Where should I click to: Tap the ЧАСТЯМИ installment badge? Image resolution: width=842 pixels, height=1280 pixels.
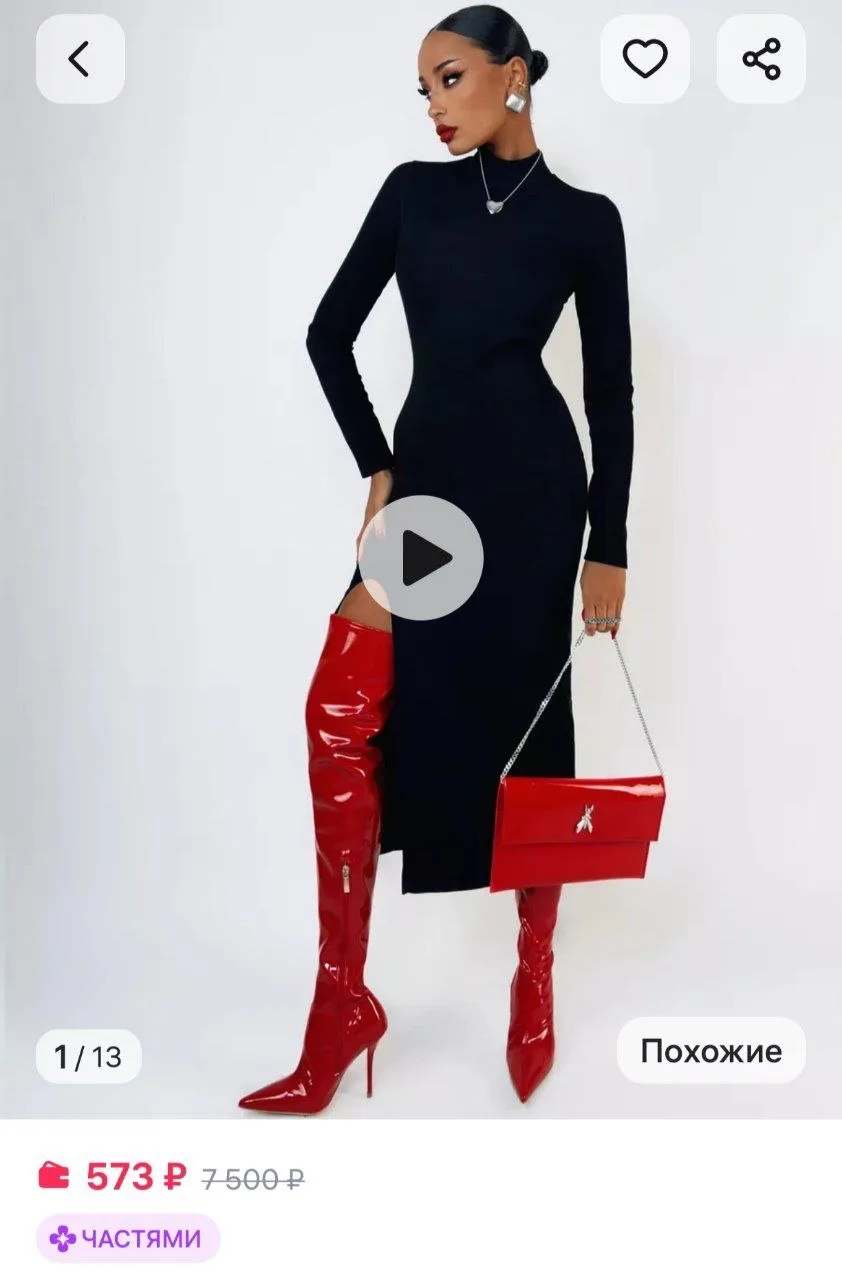(x=128, y=1239)
